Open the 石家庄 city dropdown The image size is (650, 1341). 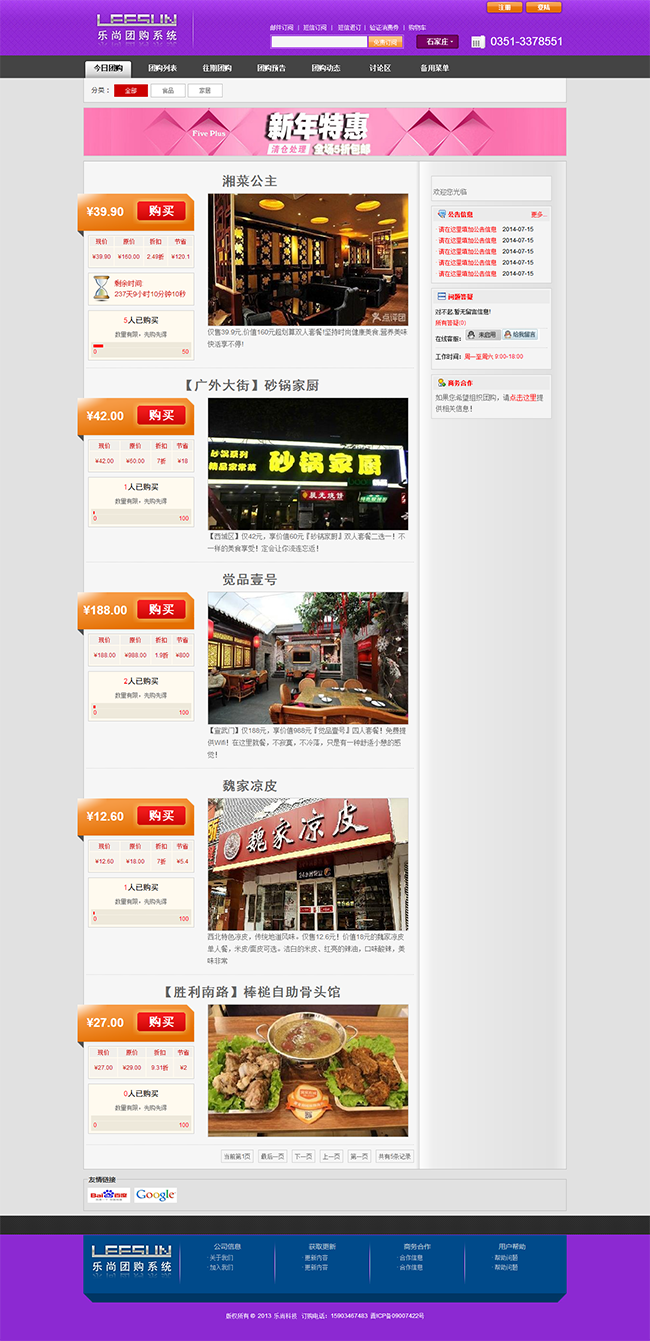pos(437,42)
